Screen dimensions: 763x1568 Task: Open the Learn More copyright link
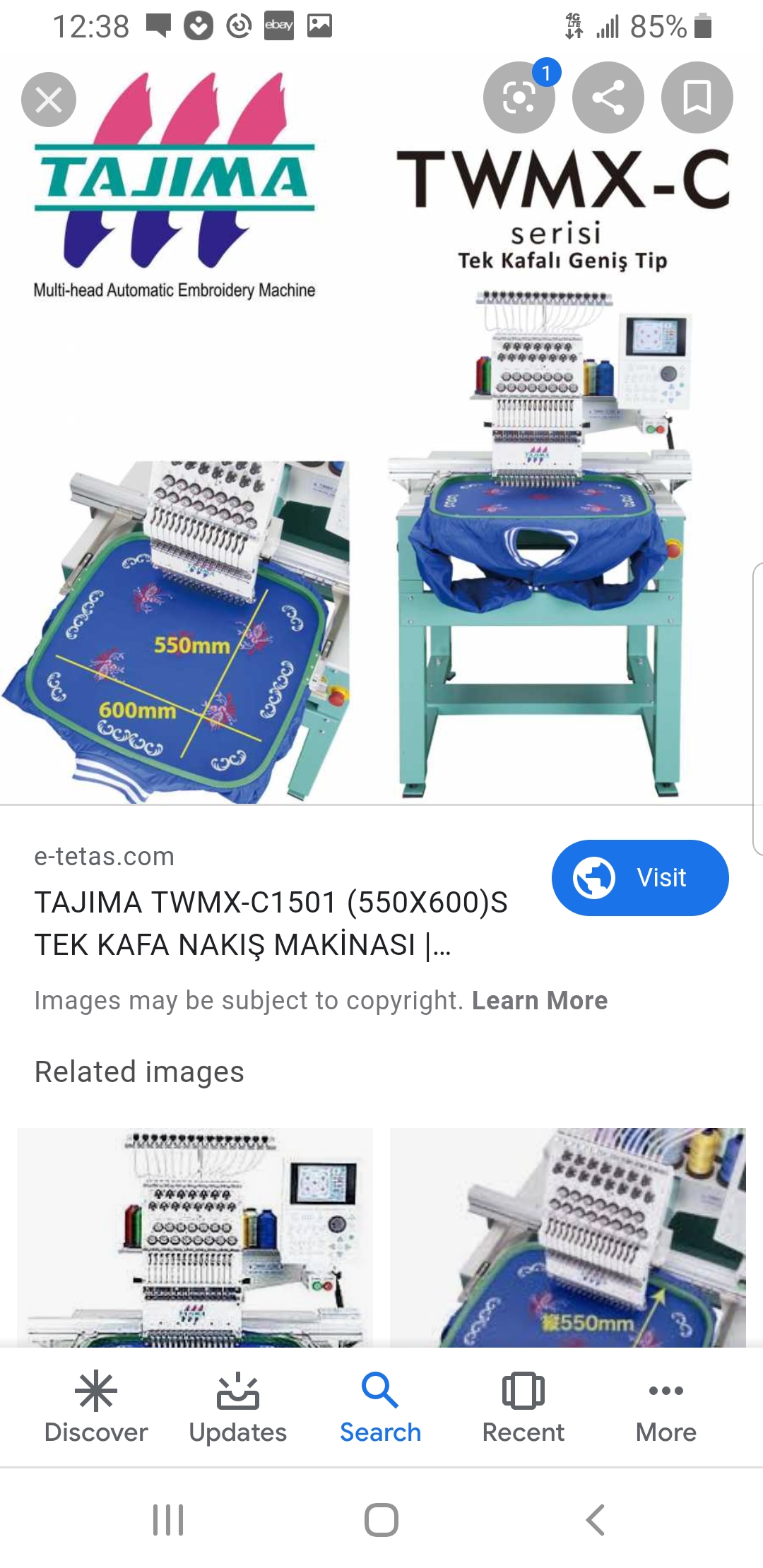click(540, 1000)
